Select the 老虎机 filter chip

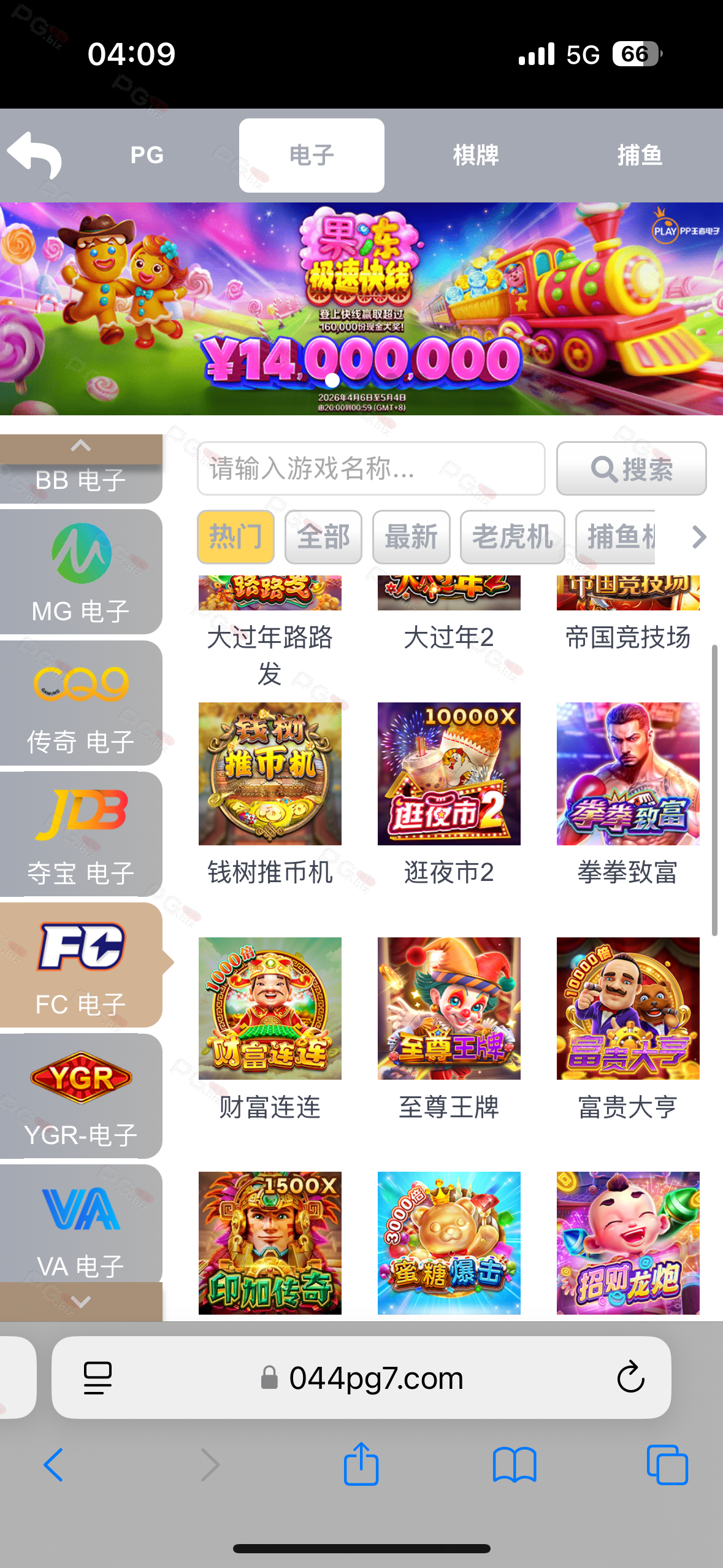(512, 537)
